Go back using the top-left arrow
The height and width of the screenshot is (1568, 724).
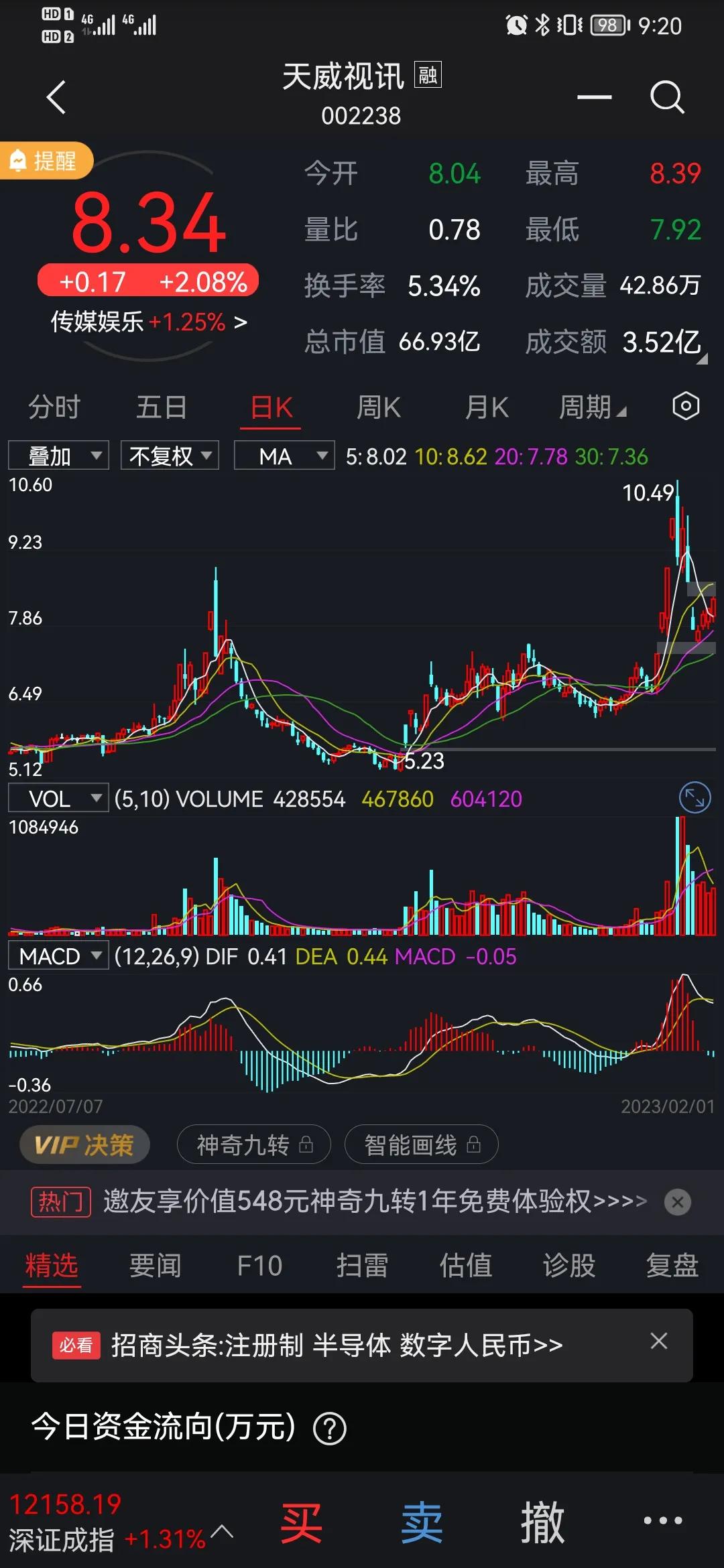point(57,98)
